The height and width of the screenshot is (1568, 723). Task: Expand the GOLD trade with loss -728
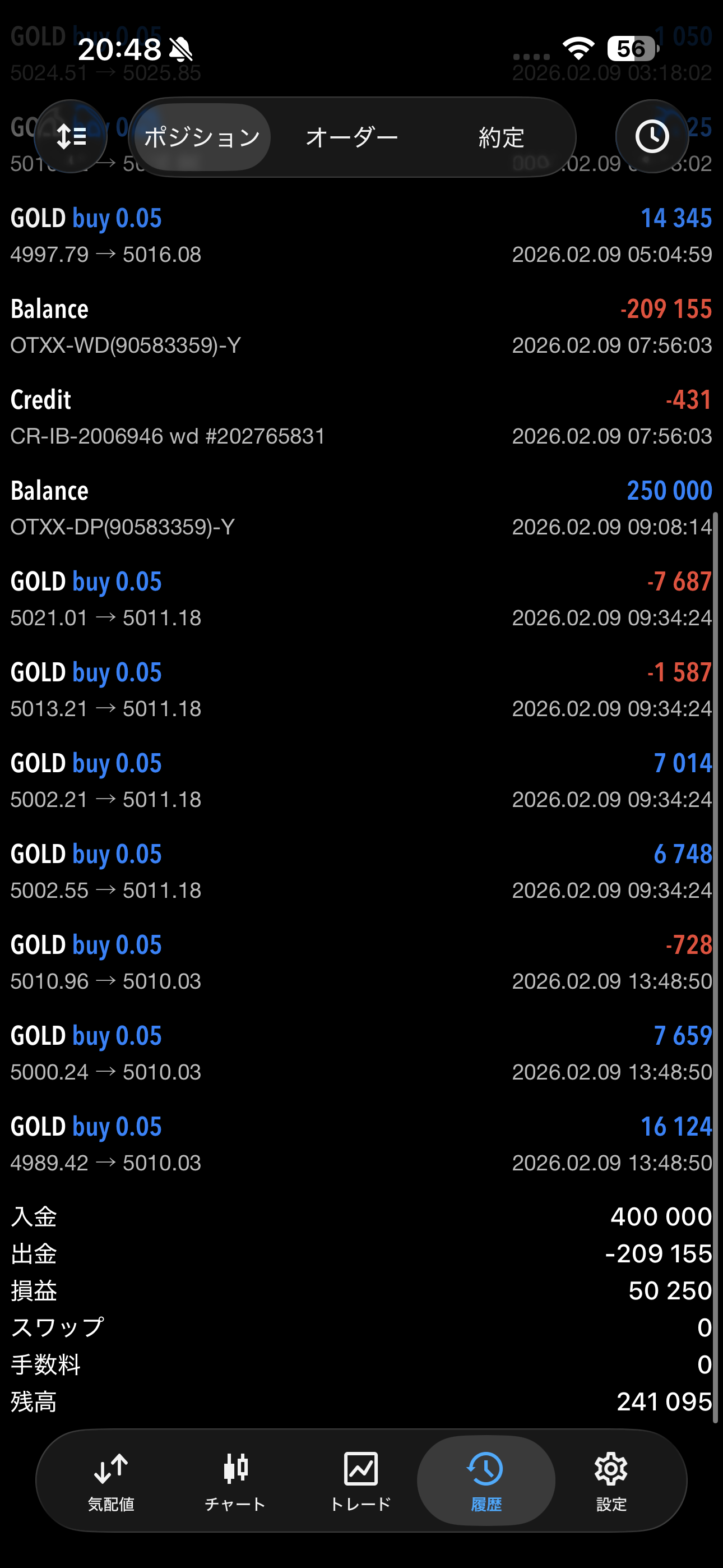click(361, 962)
